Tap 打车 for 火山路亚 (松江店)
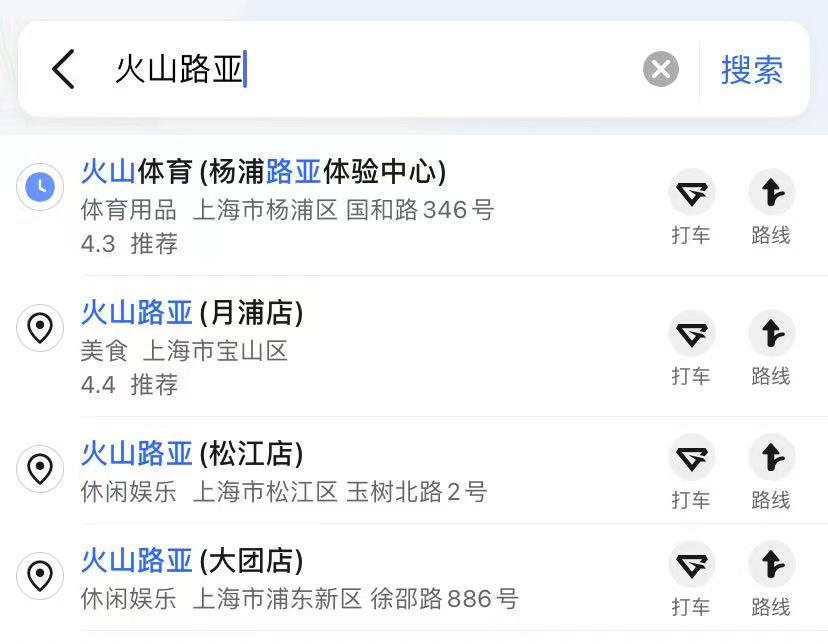This screenshot has width=828, height=644. click(691, 470)
